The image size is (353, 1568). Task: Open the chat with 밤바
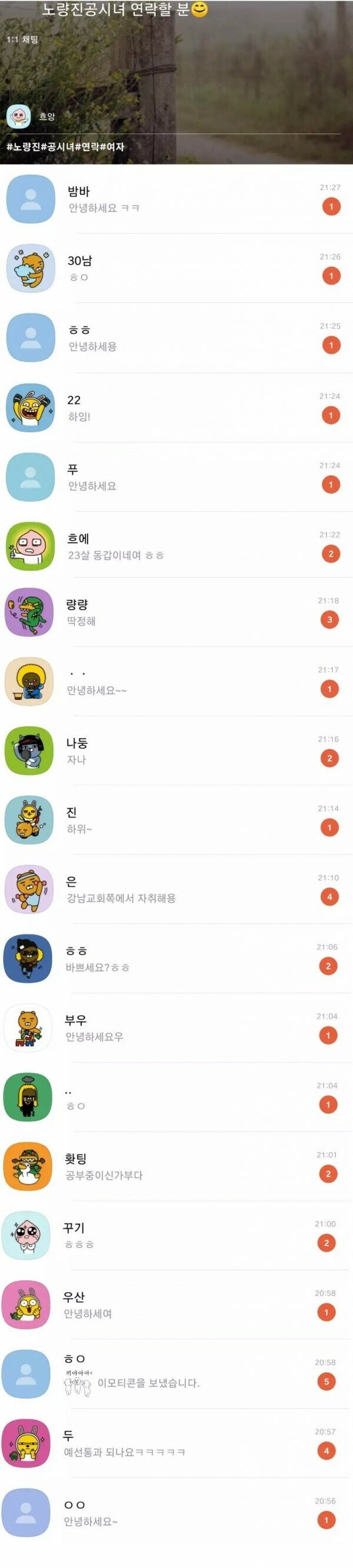[x=176, y=199]
